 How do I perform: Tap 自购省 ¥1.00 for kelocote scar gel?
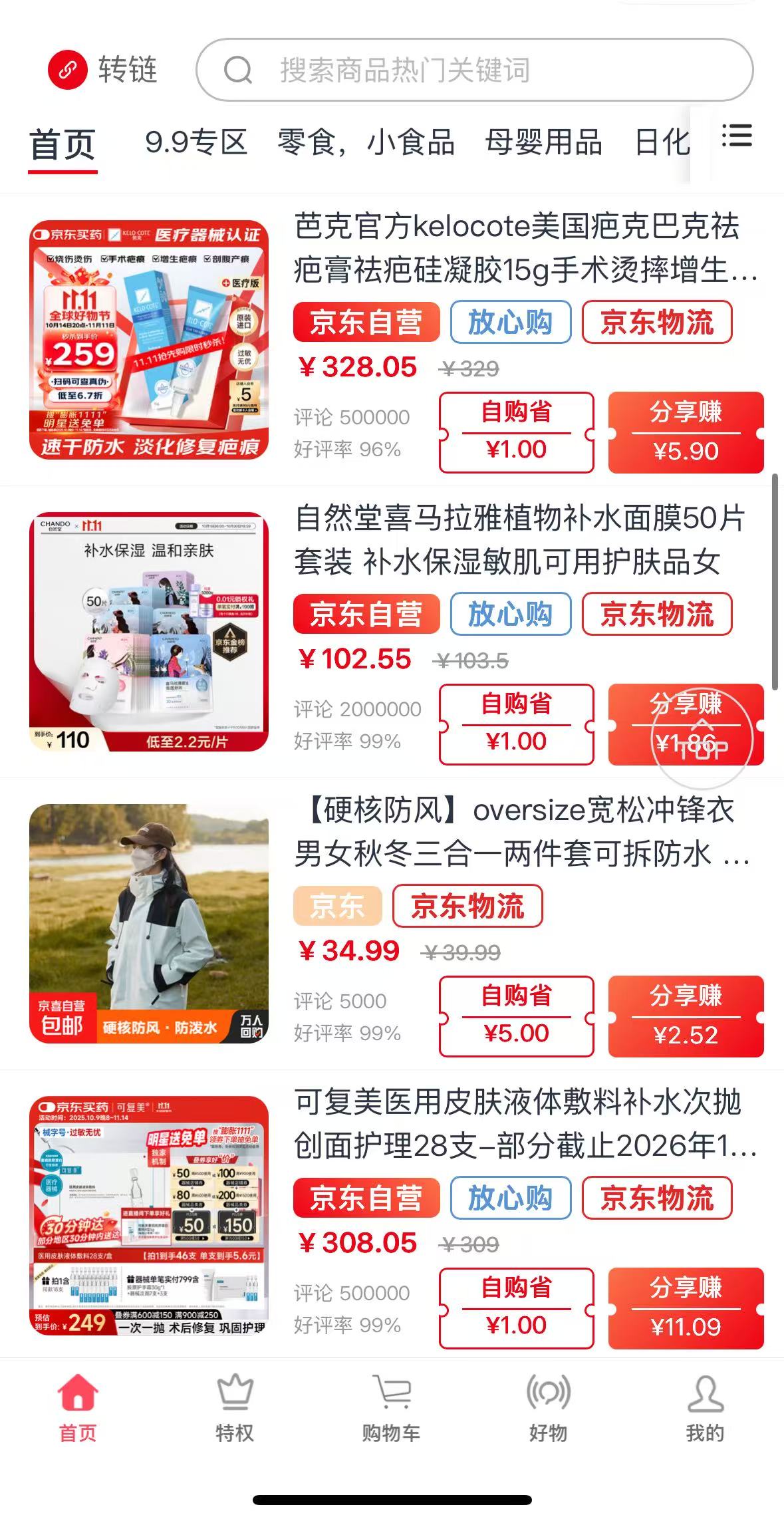pyautogui.click(x=516, y=432)
